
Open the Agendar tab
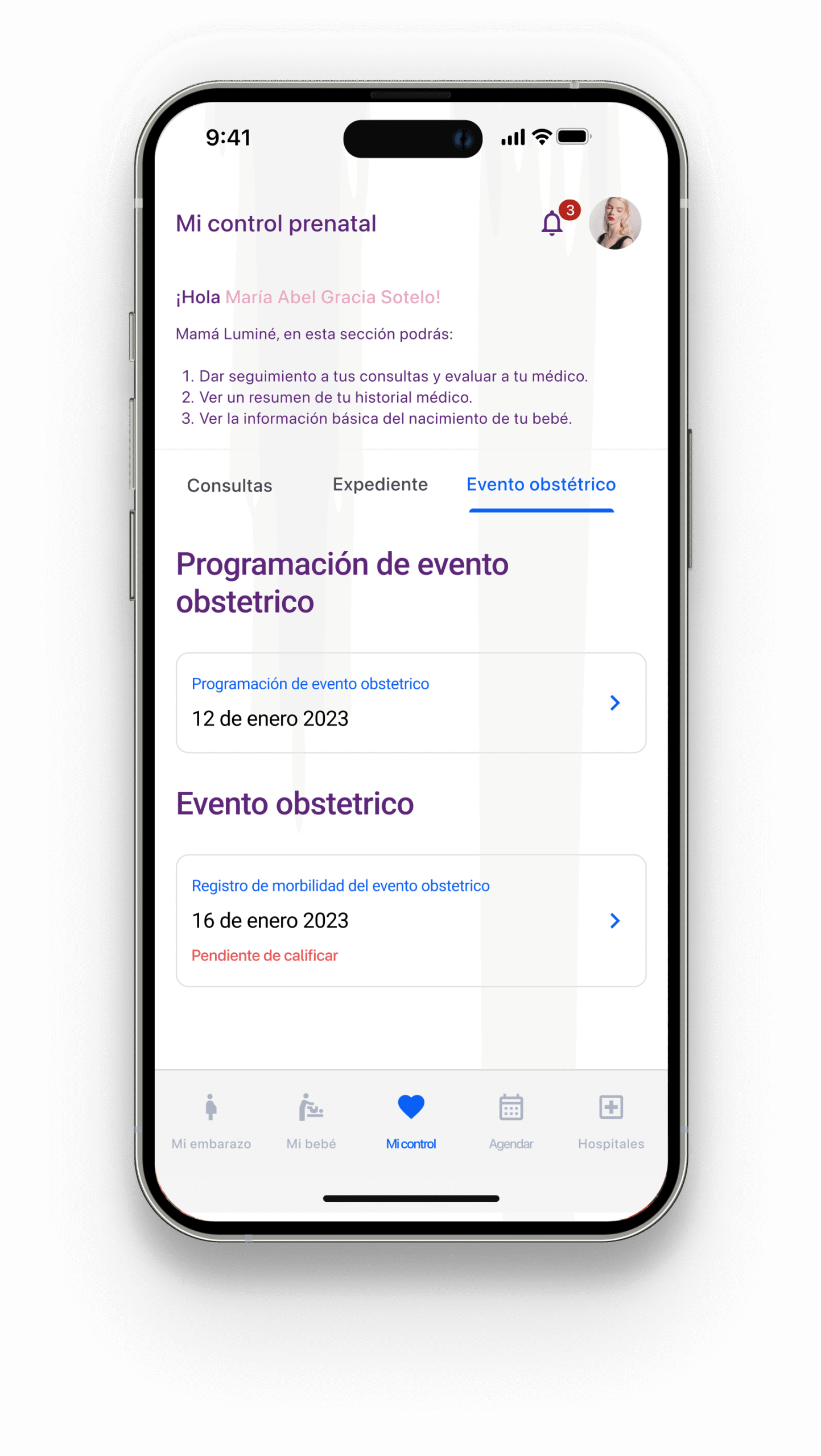(511, 1120)
